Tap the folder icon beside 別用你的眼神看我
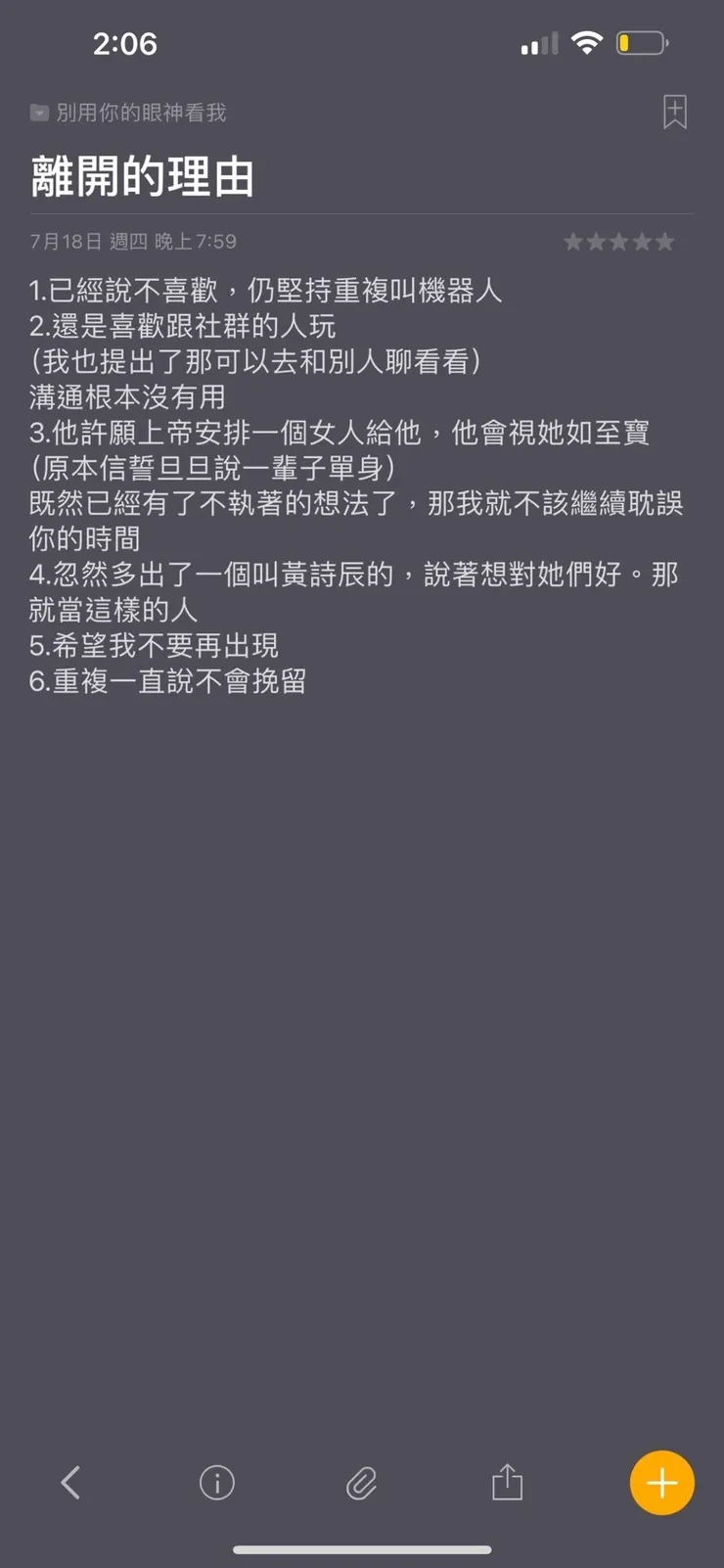 (x=37, y=113)
